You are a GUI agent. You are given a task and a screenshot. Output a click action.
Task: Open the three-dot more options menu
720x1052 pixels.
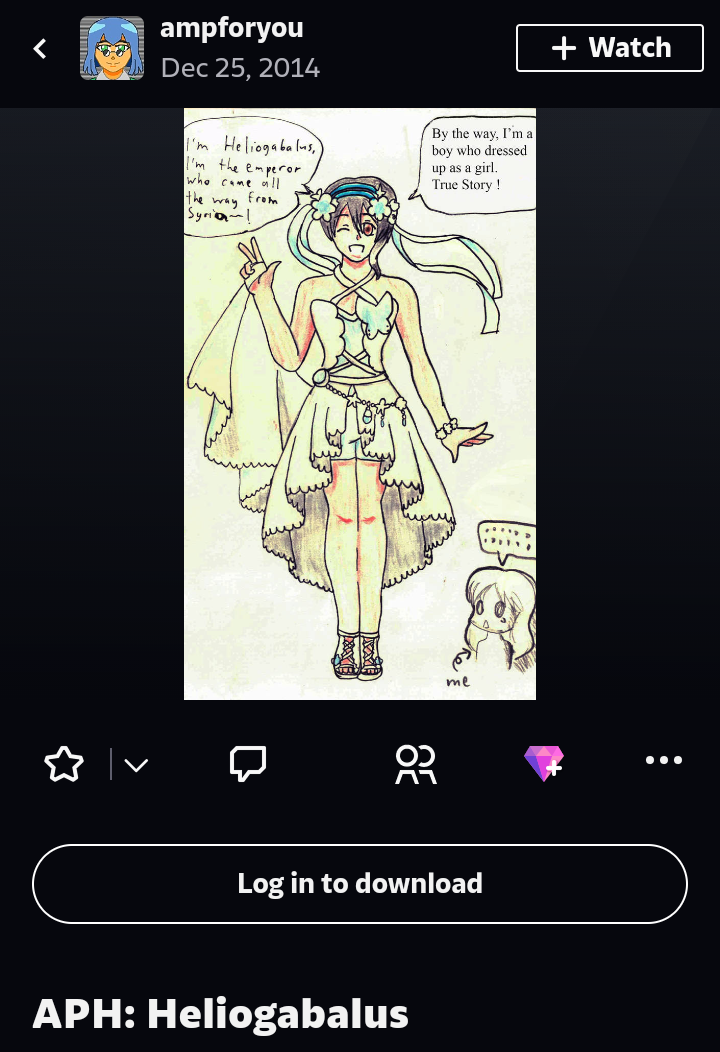[664, 761]
